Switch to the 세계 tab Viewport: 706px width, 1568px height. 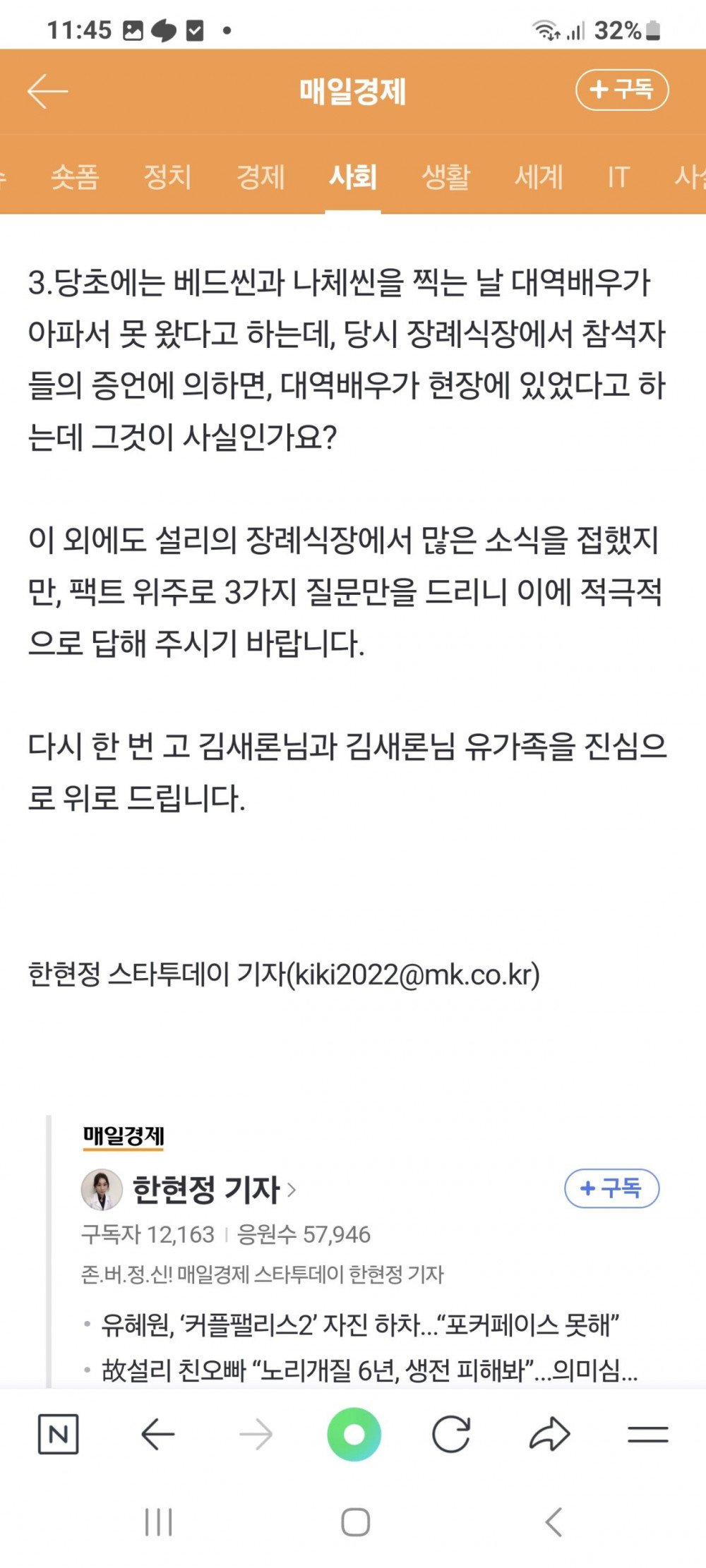pyautogui.click(x=539, y=176)
